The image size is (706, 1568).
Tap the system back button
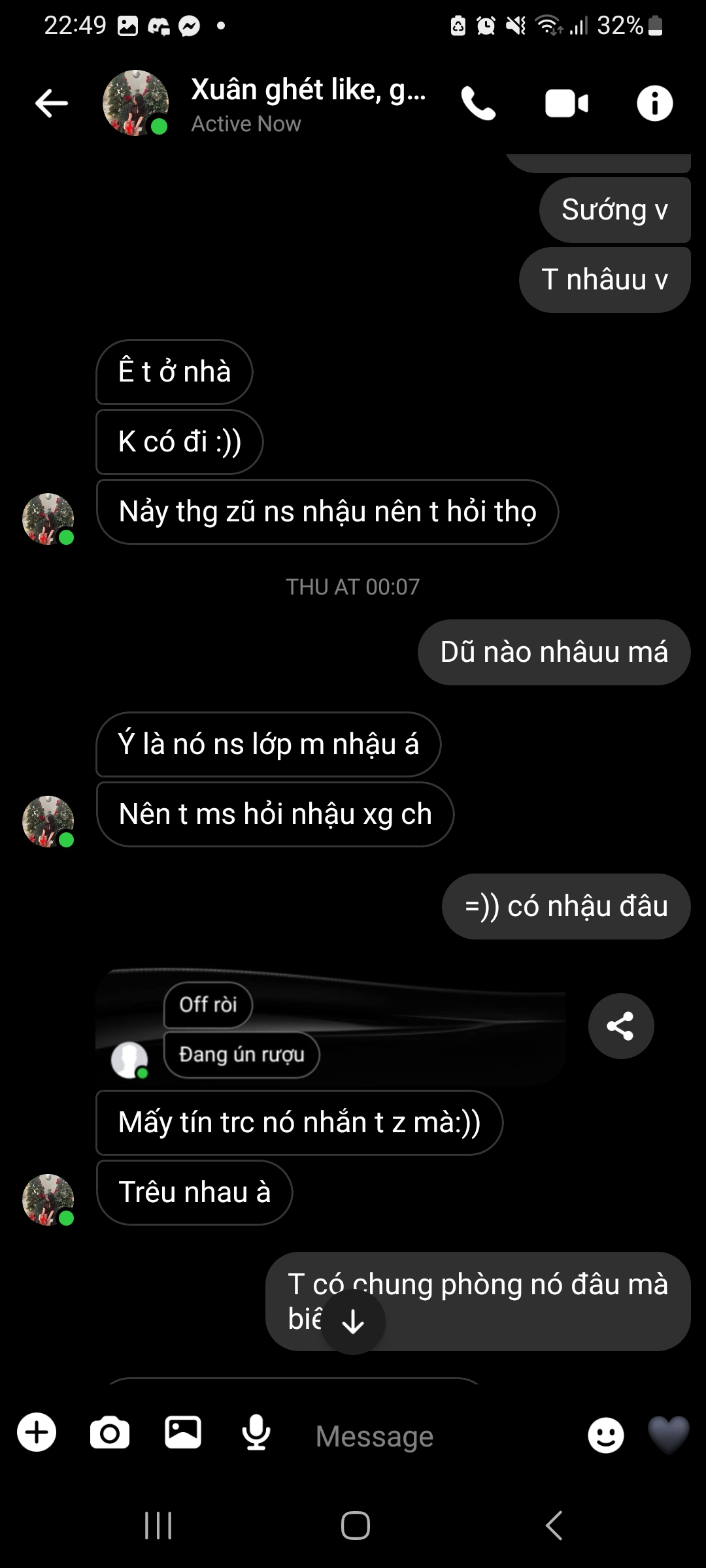(x=553, y=1526)
